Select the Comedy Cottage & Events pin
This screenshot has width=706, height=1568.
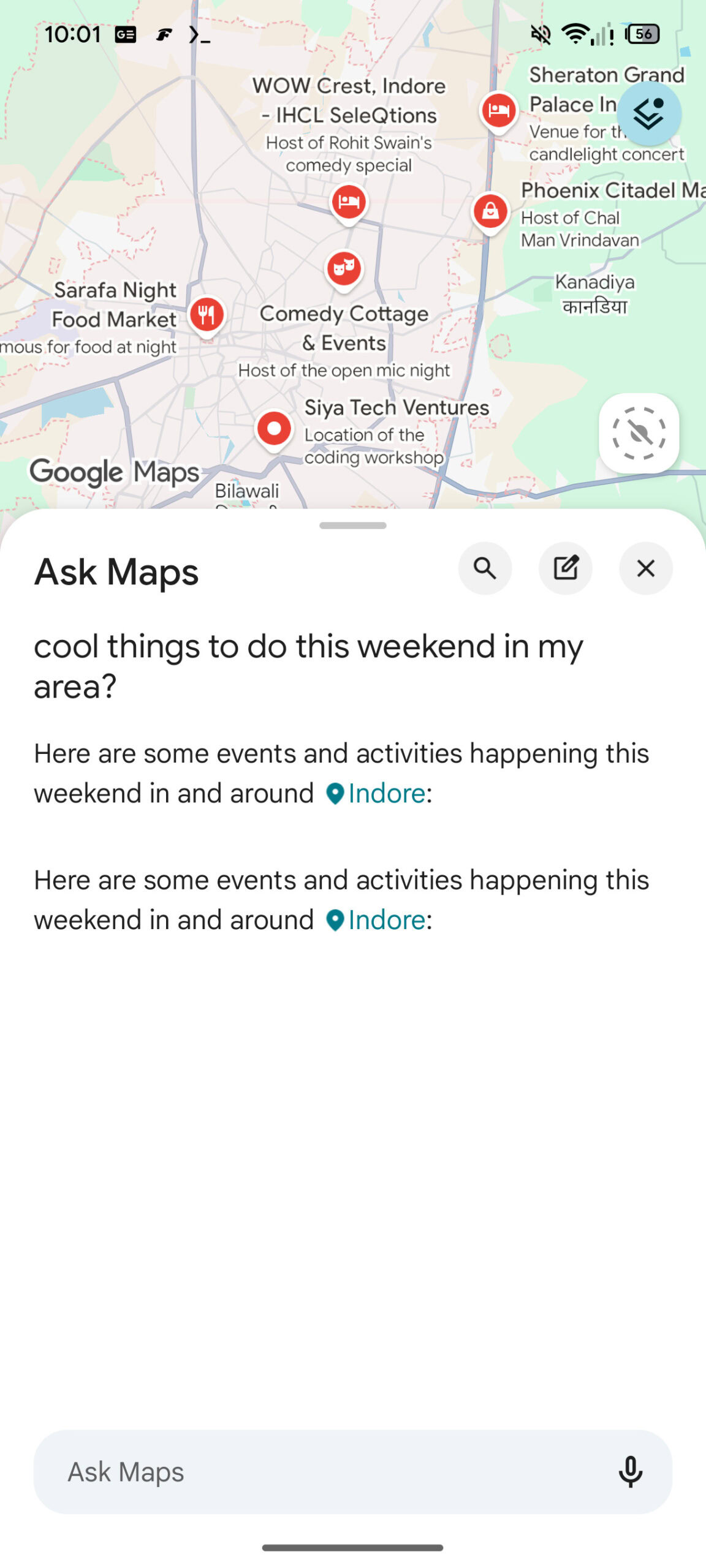344,268
